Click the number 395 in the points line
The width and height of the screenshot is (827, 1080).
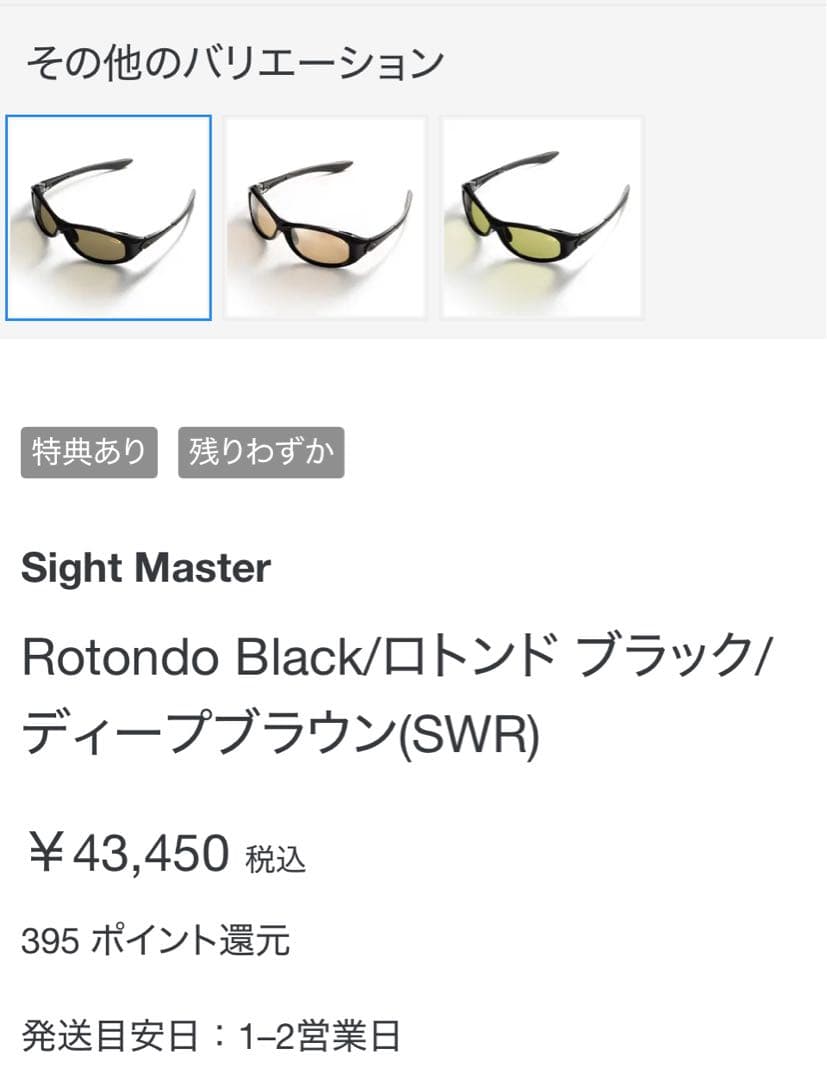(x=47, y=941)
